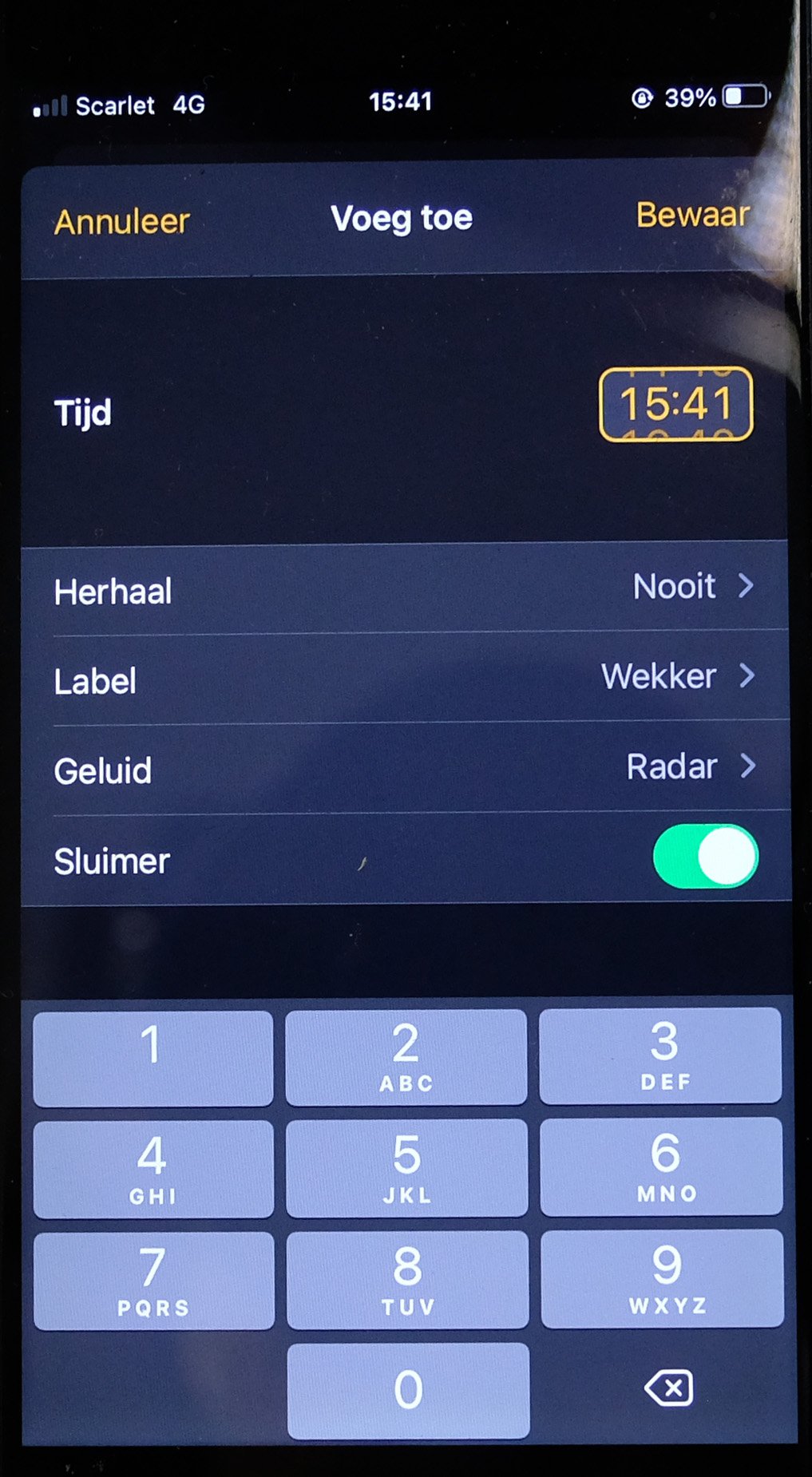Open the Herhaal repeat setting

coord(405,589)
